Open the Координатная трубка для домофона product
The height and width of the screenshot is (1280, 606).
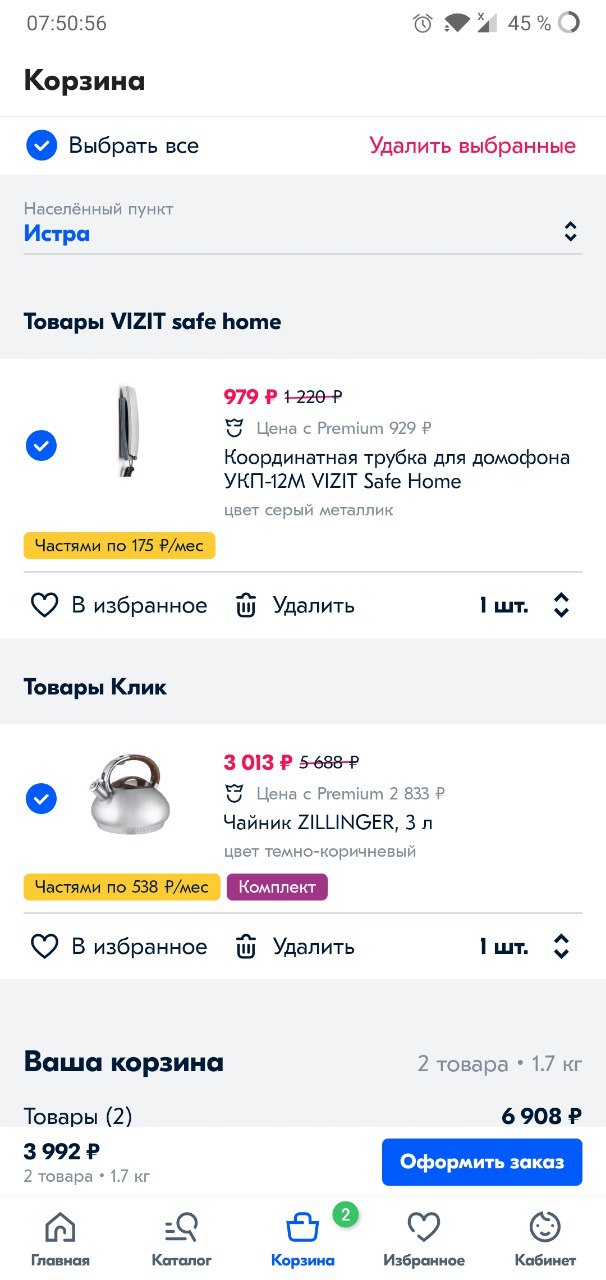pos(396,469)
